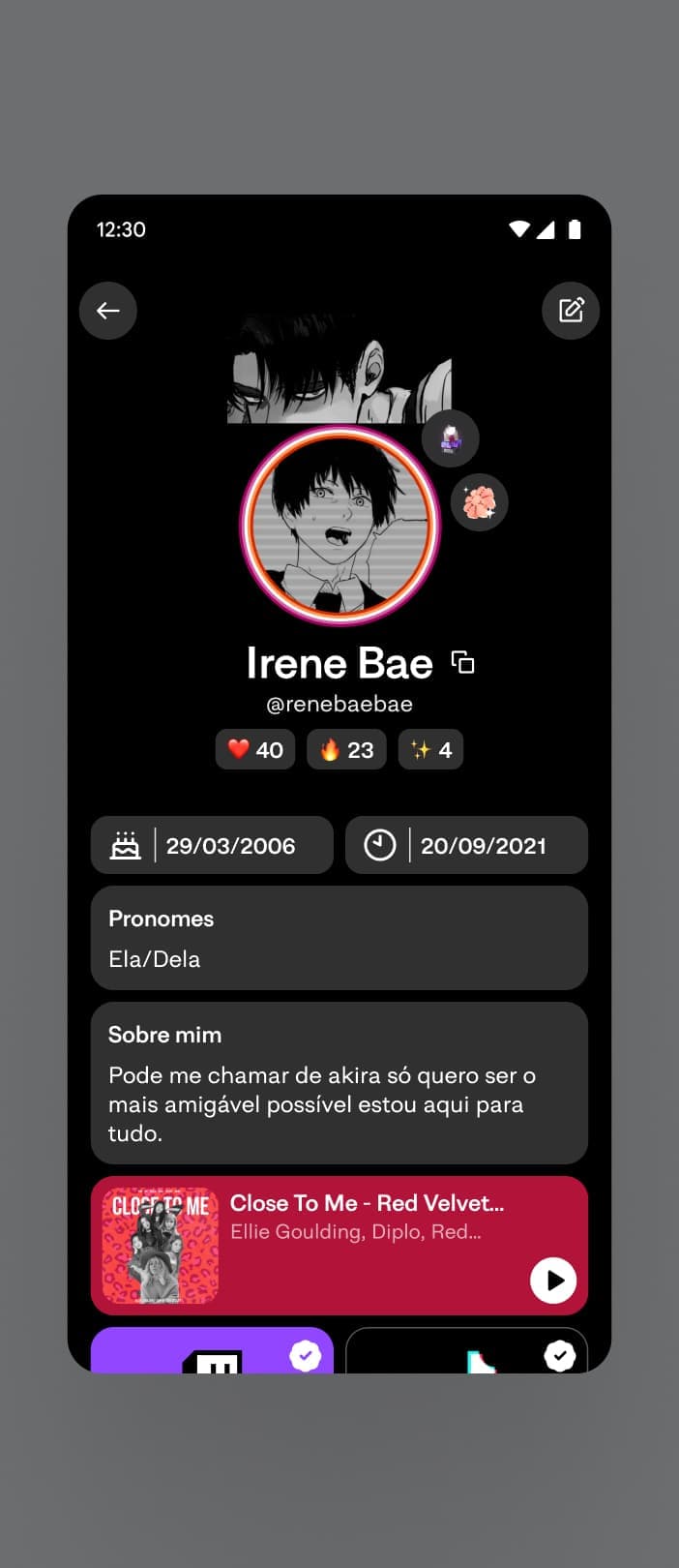Tap the sparkles reaction chip showing 4
The height and width of the screenshot is (1568, 679).
pos(430,749)
